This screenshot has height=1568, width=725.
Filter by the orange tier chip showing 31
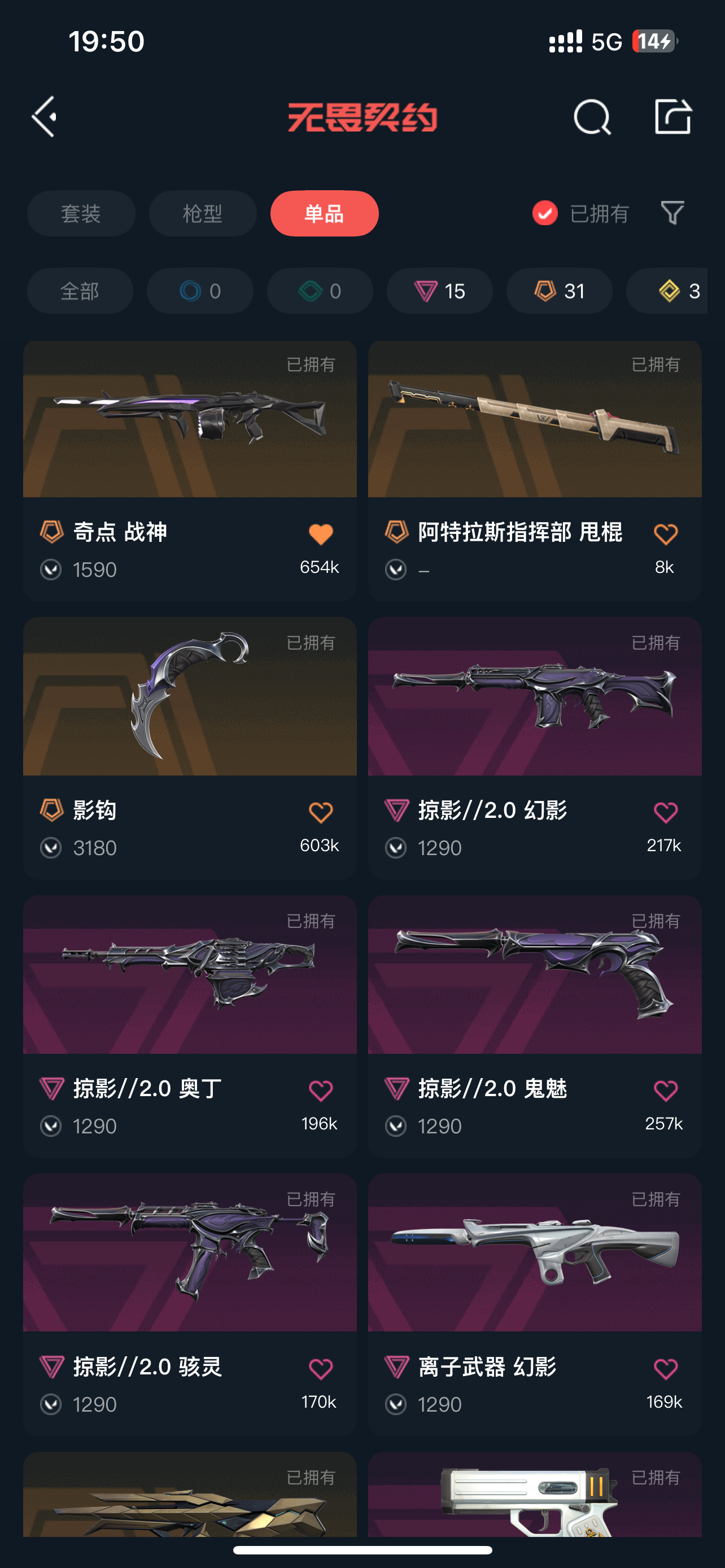pyautogui.click(x=560, y=291)
